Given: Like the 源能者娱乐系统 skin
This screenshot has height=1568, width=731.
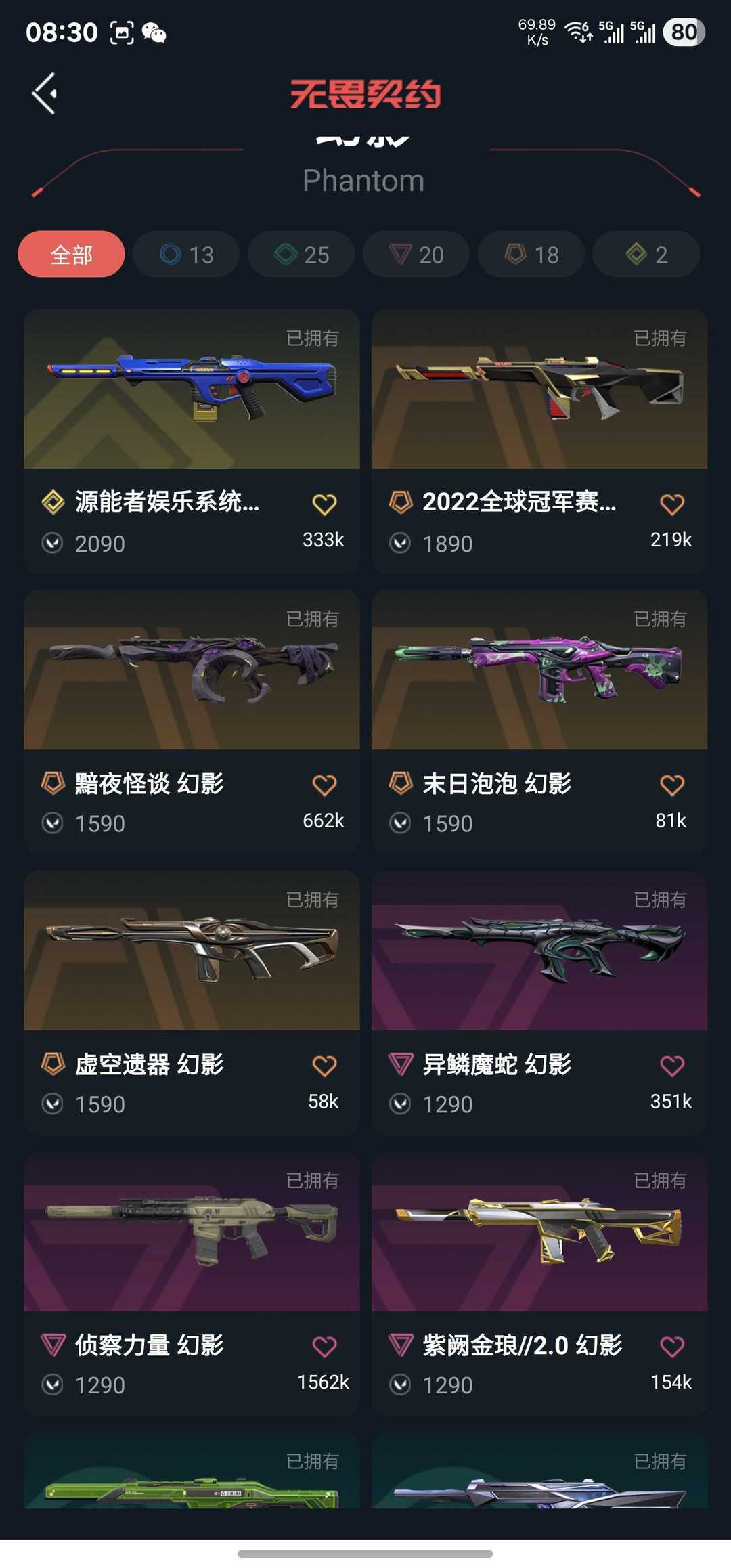Looking at the screenshot, I should point(324,504).
